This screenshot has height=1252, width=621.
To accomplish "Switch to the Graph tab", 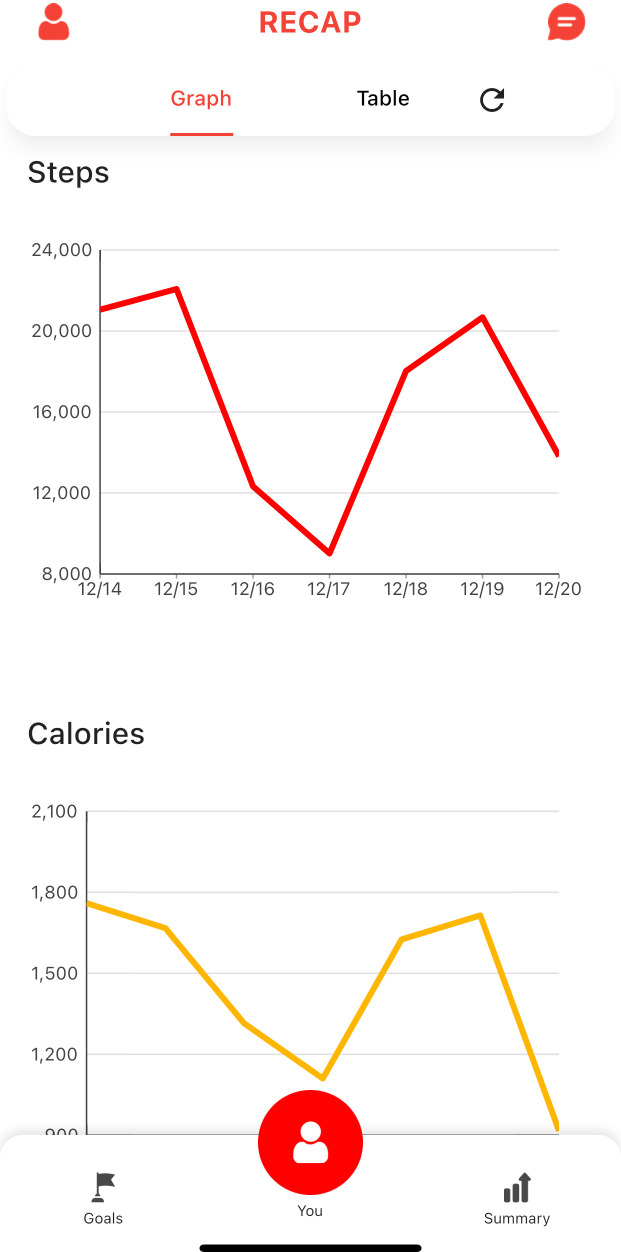I will point(201,98).
